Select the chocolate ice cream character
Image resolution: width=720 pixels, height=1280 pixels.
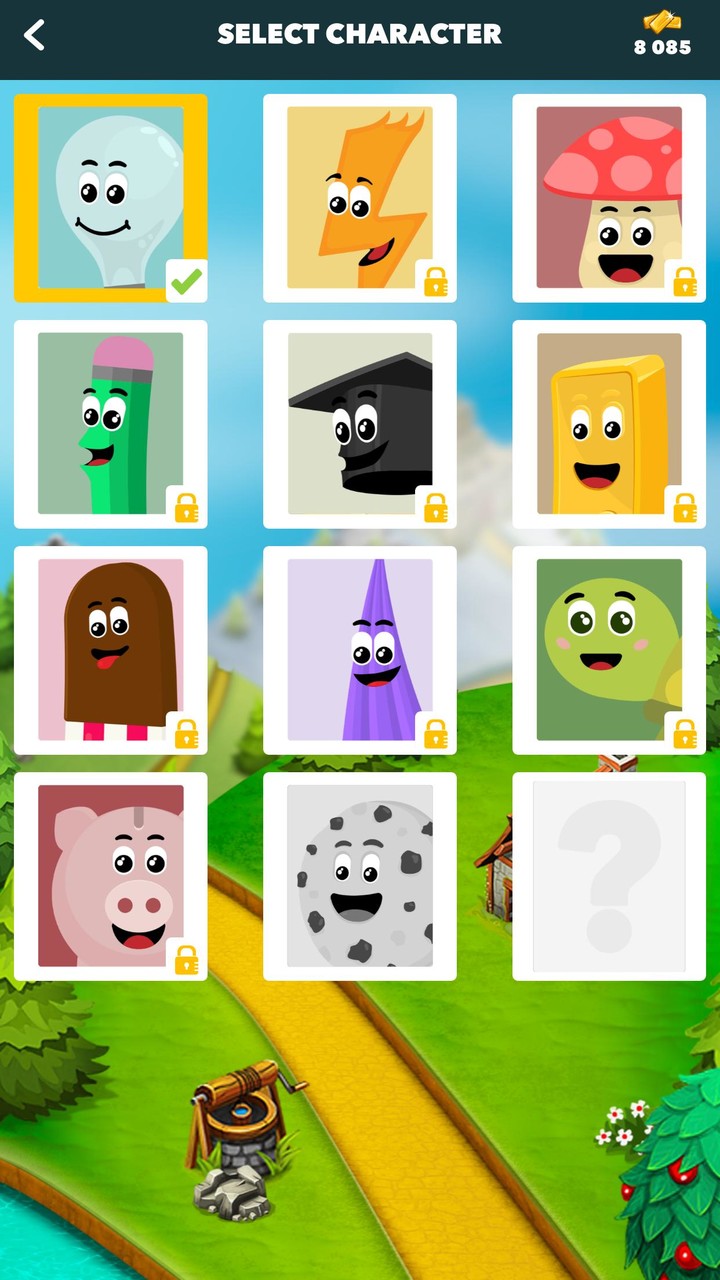(x=110, y=650)
